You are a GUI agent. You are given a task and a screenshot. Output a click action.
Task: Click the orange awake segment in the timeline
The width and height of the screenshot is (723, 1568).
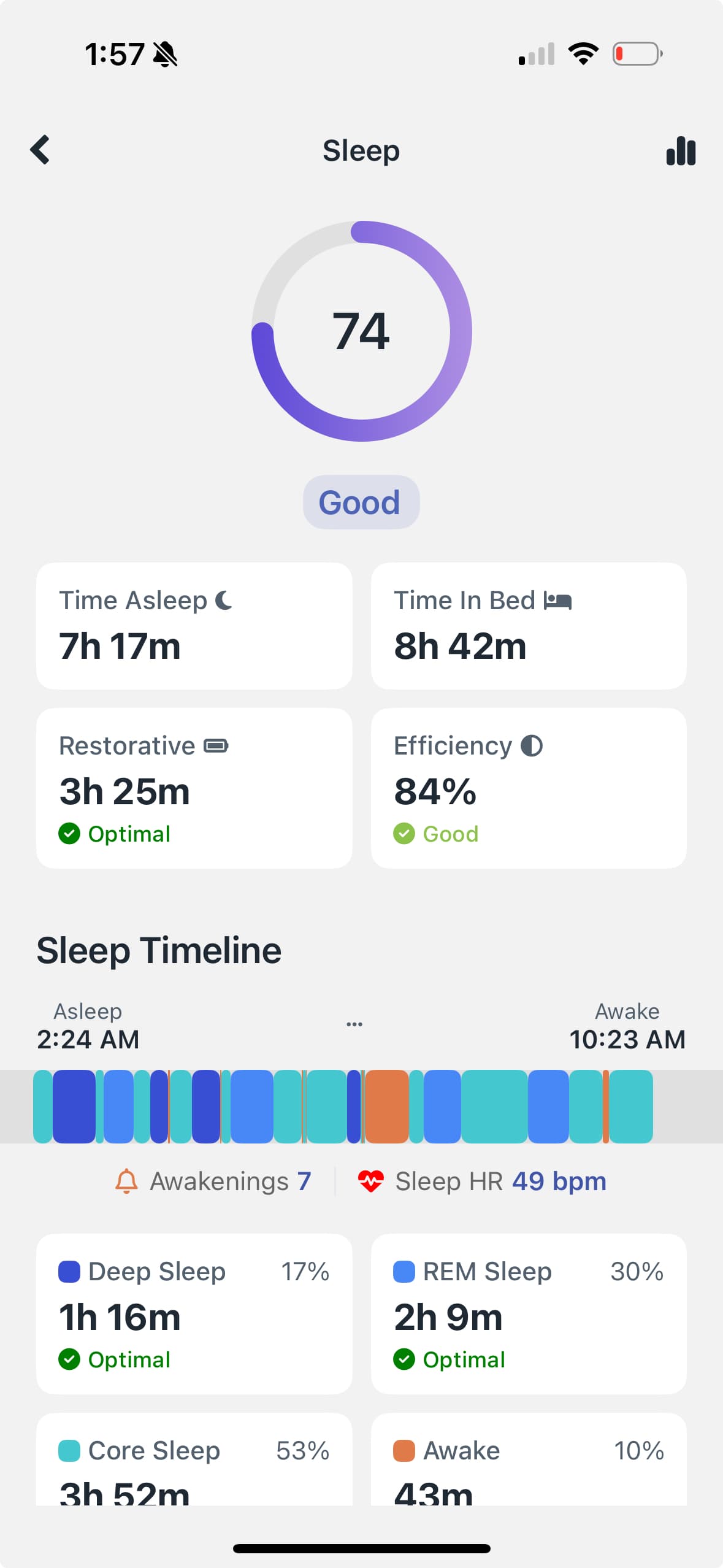point(386,1107)
